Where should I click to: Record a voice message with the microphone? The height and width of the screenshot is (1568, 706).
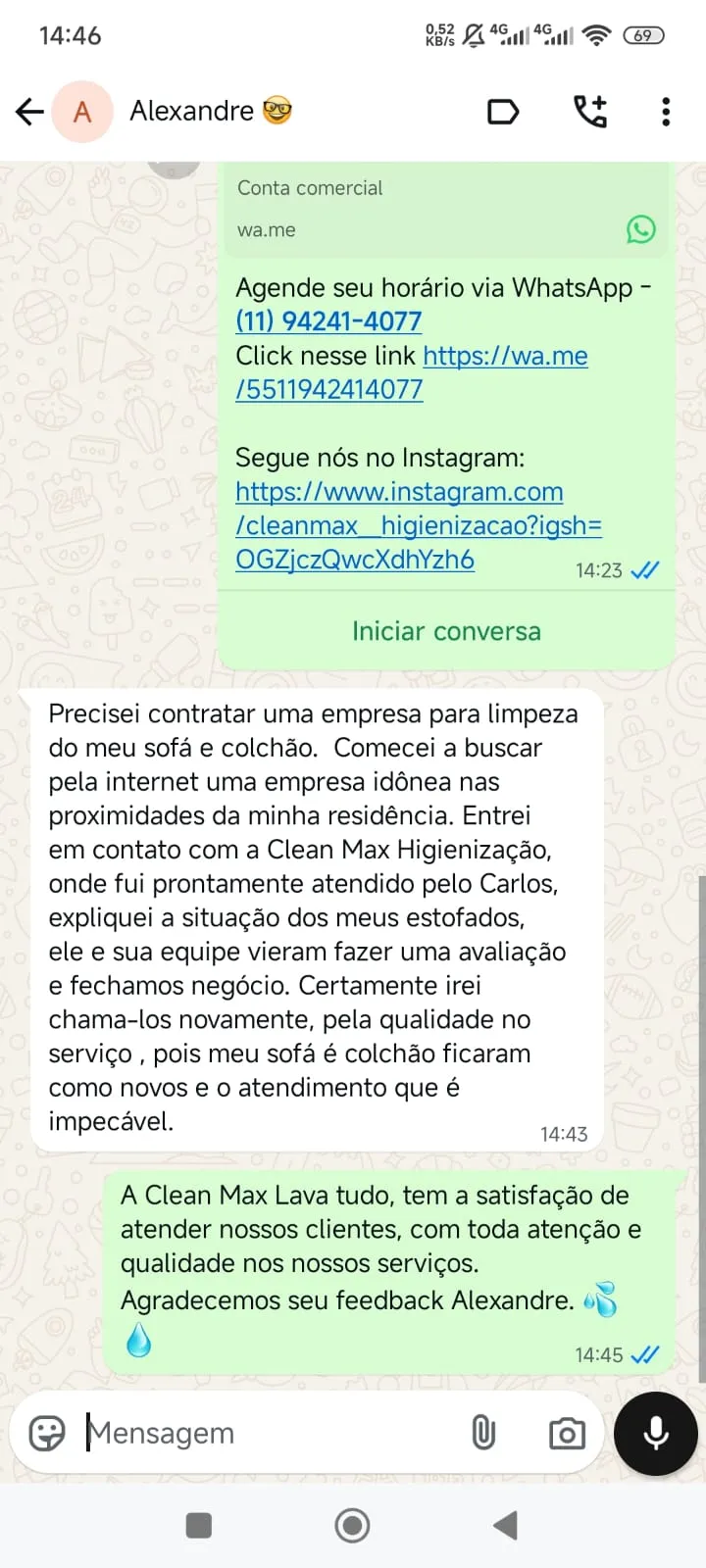pos(655,1433)
